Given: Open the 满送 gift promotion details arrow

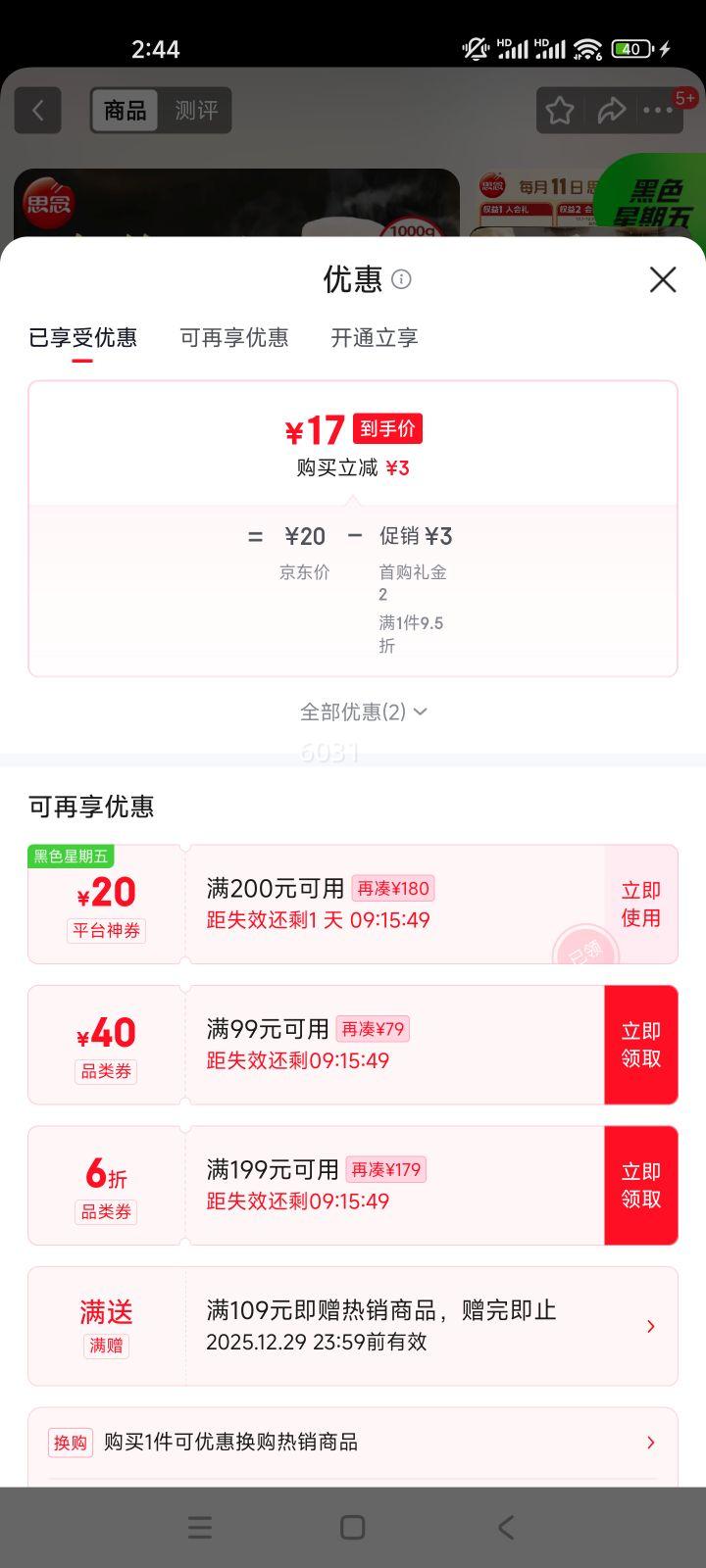Looking at the screenshot, I should point(650,1326).
